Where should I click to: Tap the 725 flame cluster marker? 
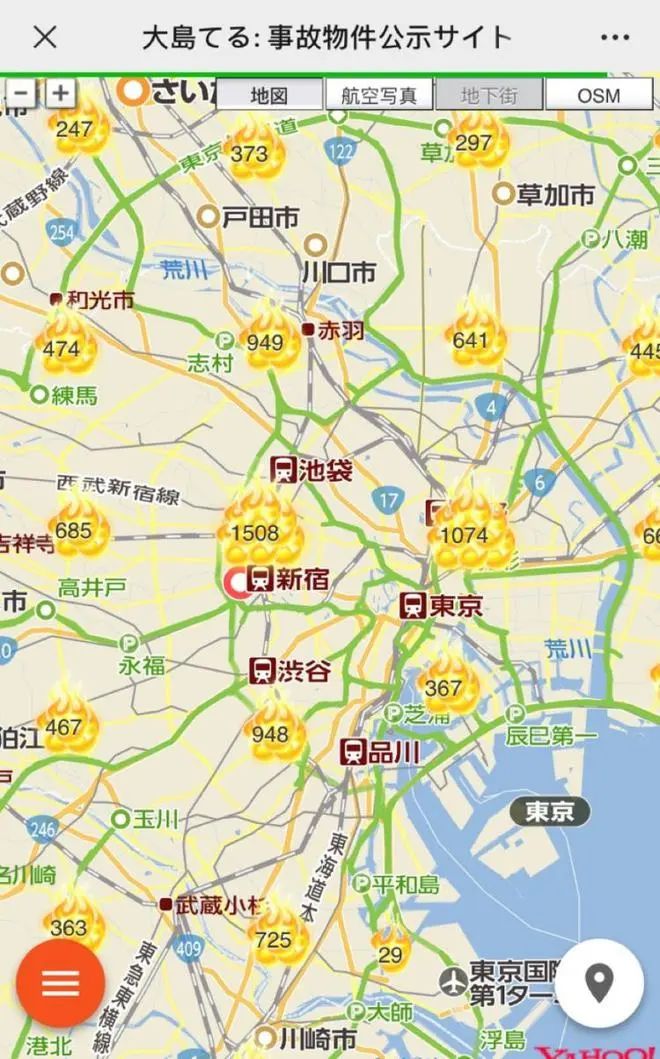click(x=276, y=934)
